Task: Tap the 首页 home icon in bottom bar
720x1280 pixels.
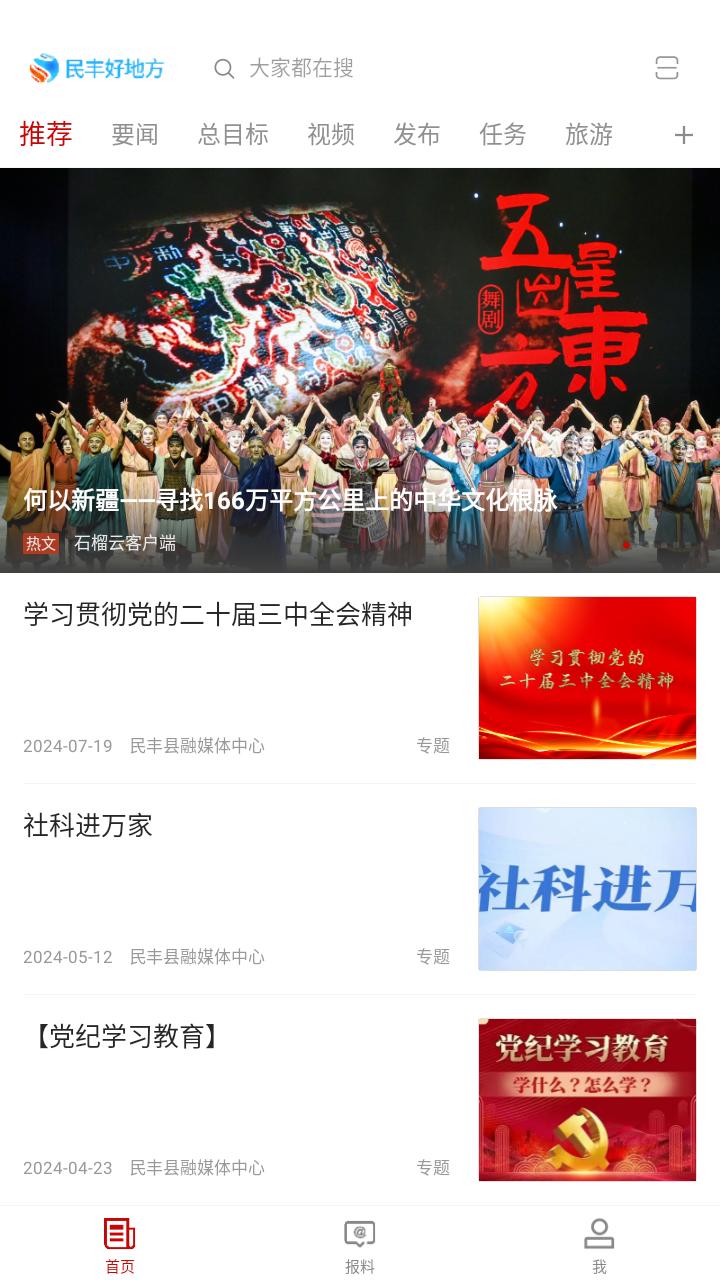Action: pyautogui.click(x=119, y=1243)
